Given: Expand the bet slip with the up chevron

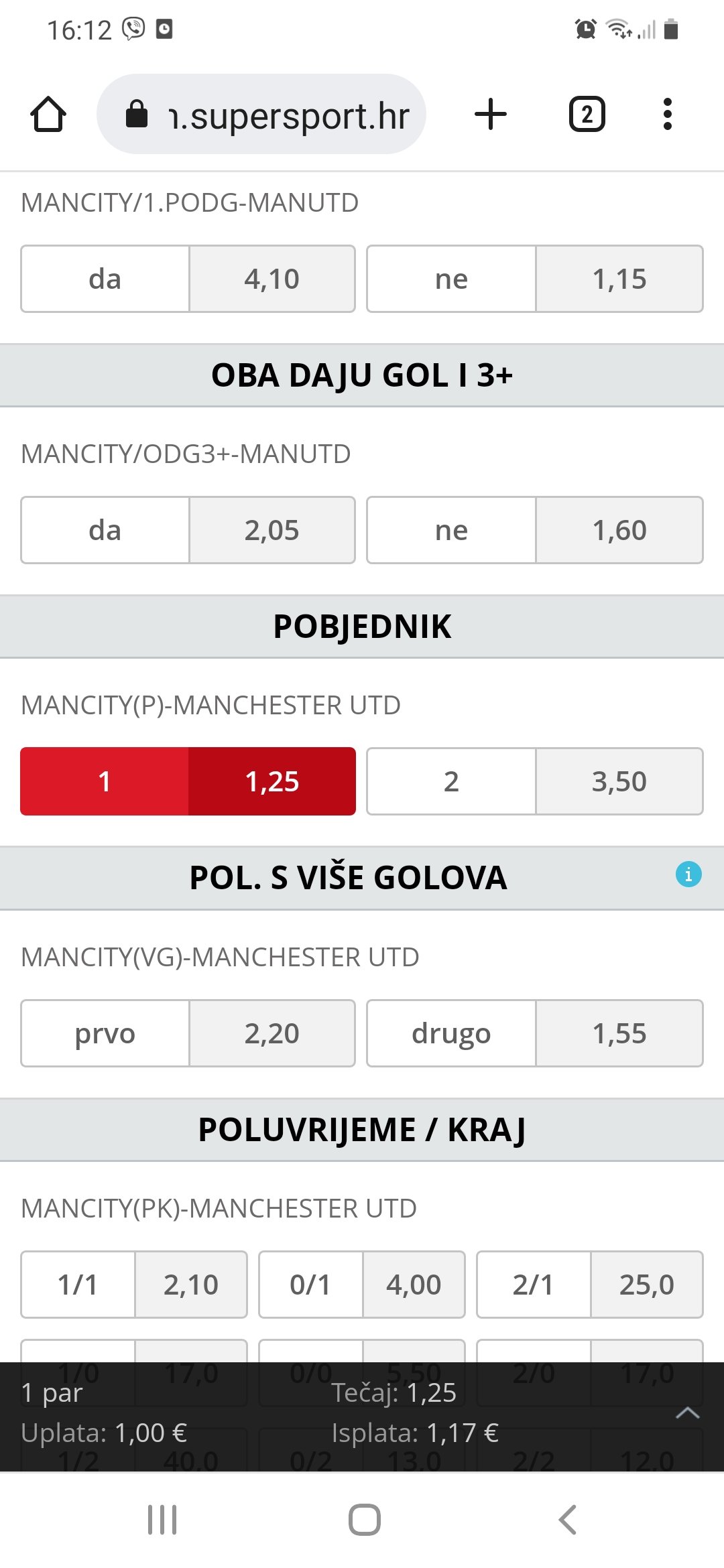Looking at the screenshot, I should click(x=688, y=1413).
